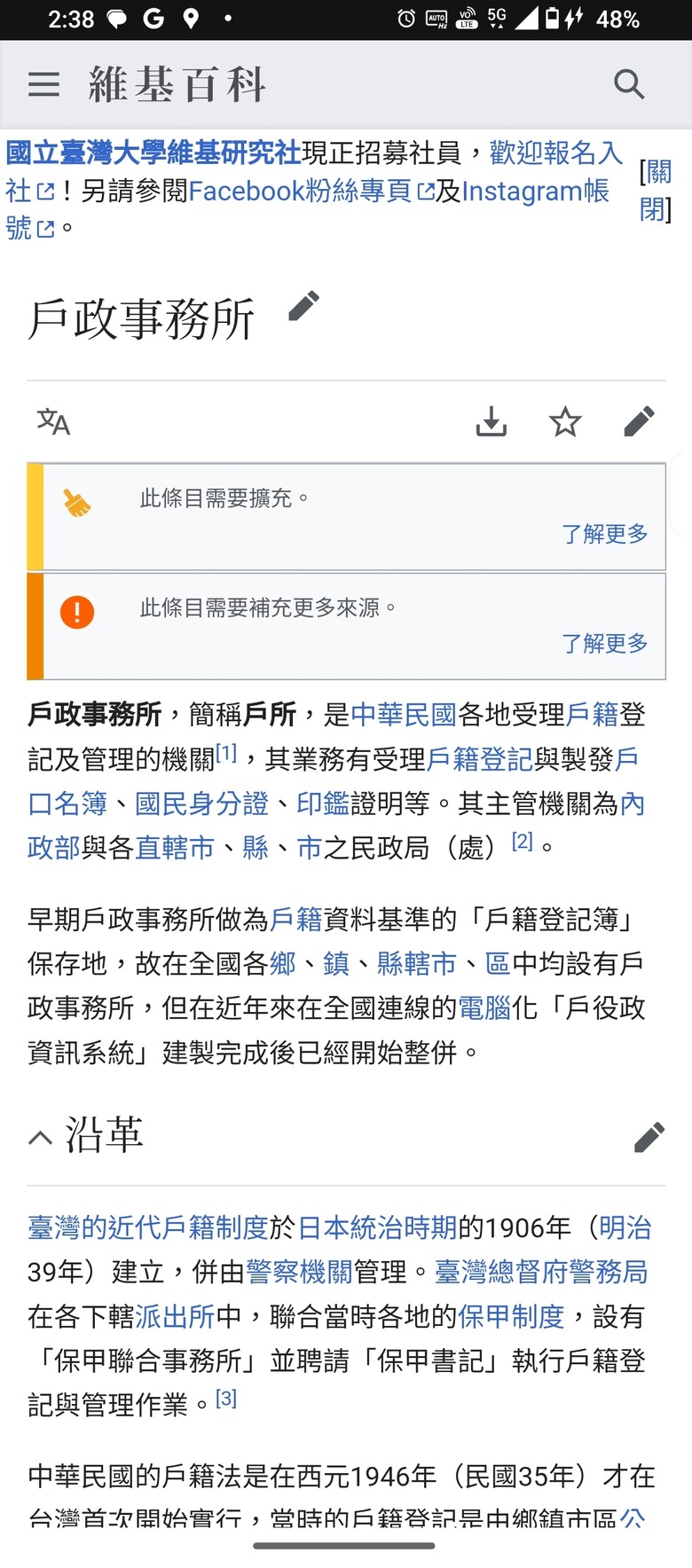The width and height of the screenshot is (692, 1568).
Task: Dismiss the banner via 關閉 link
Action: pyautogui.click(x=657, y=190)
